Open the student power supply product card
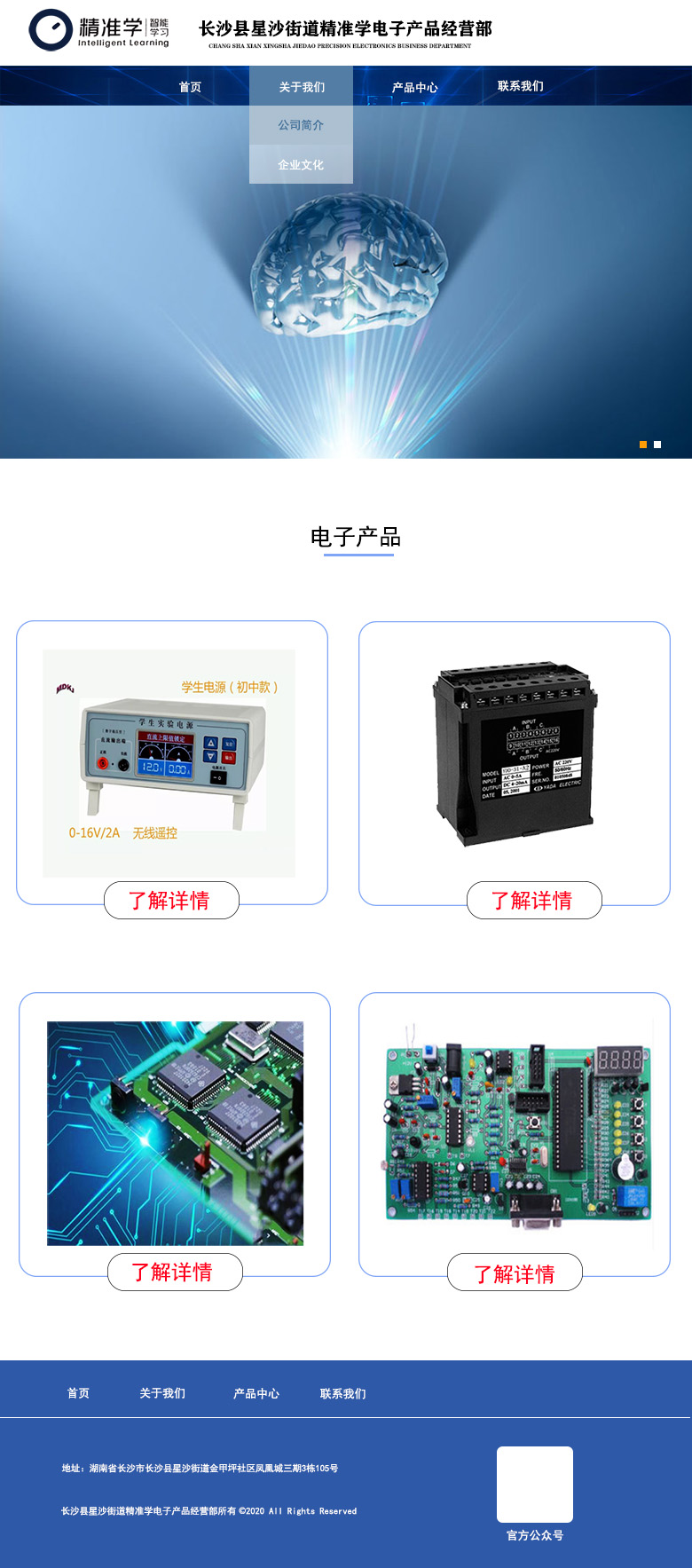 click(172, 762)
